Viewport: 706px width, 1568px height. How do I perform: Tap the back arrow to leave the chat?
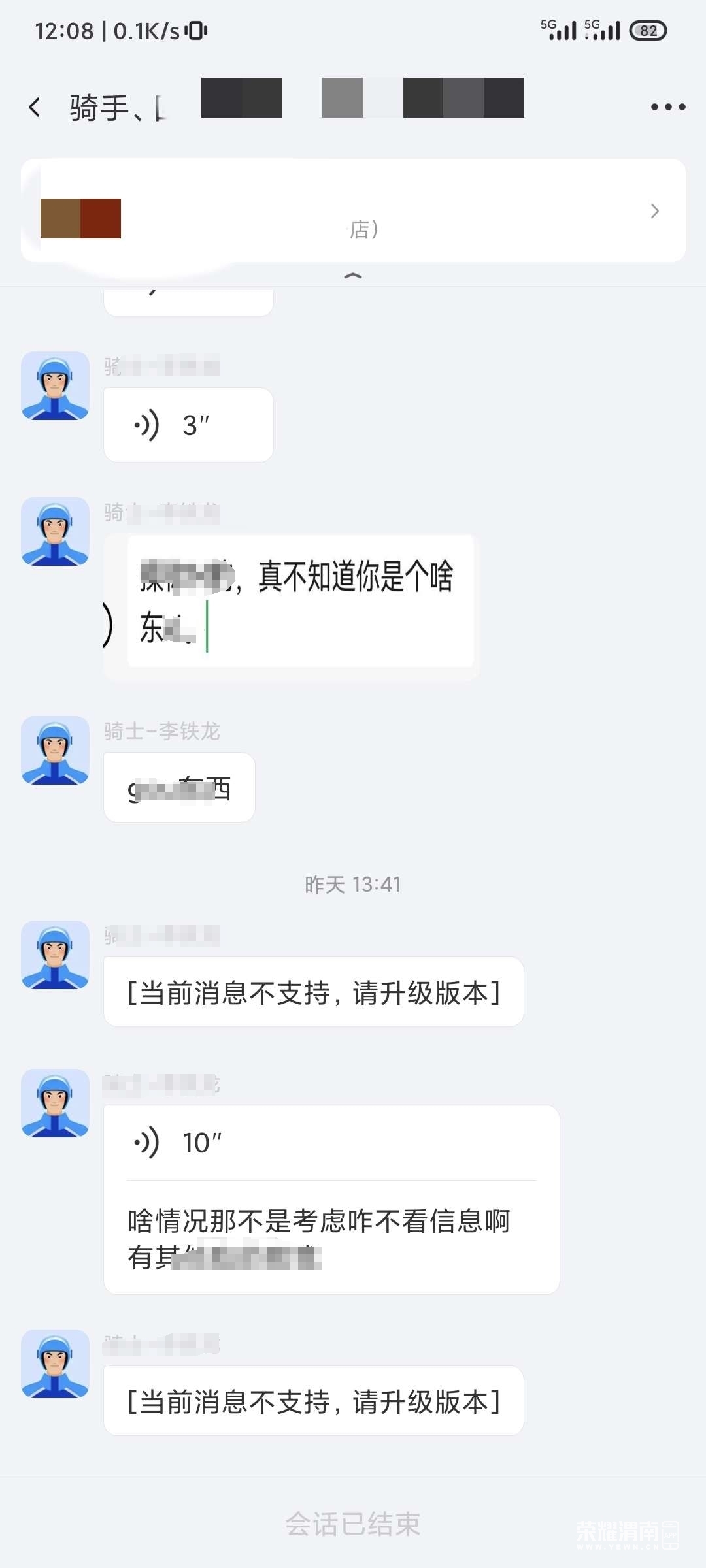point(34,106)
